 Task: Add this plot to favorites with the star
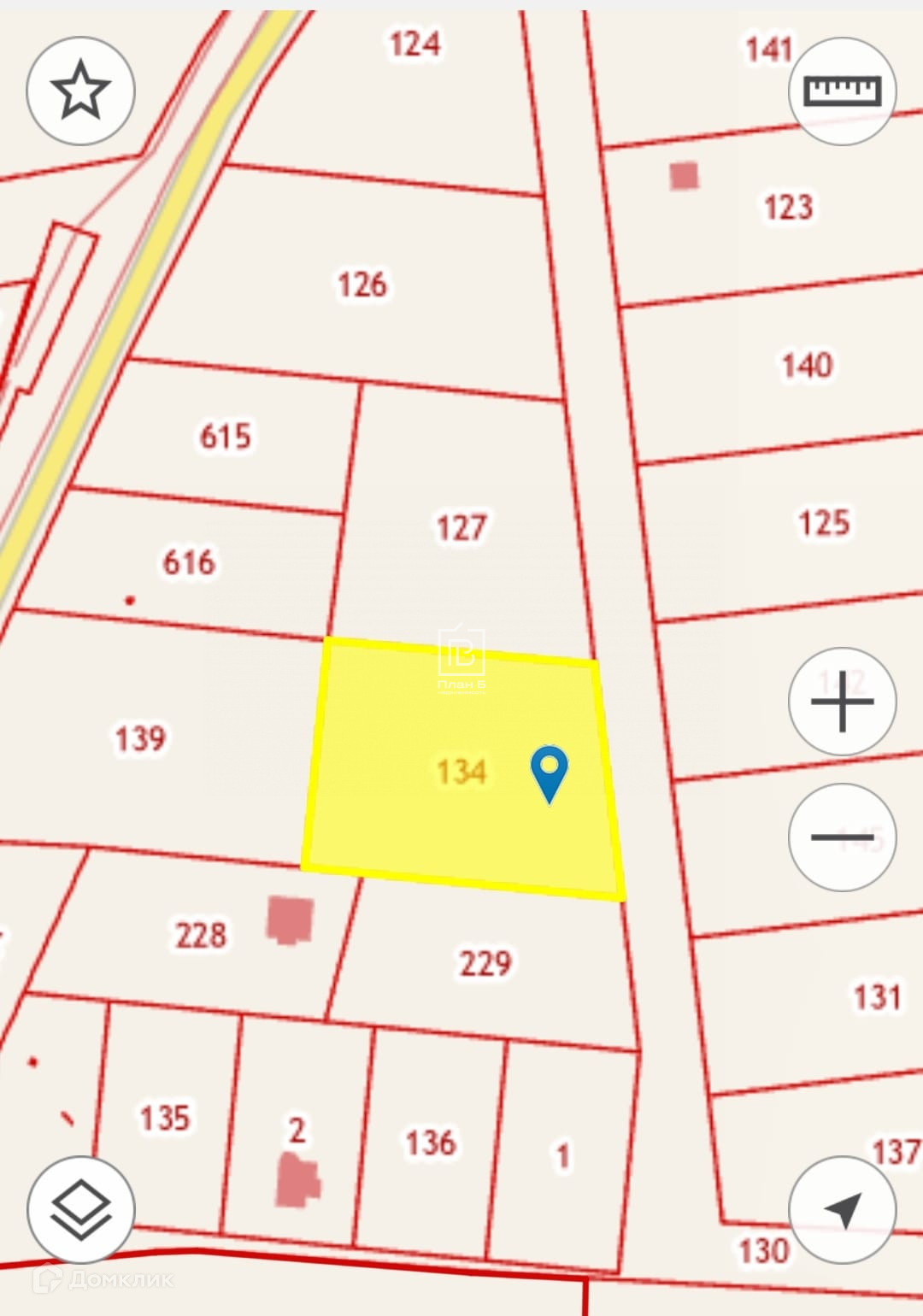tap(81, 91)
